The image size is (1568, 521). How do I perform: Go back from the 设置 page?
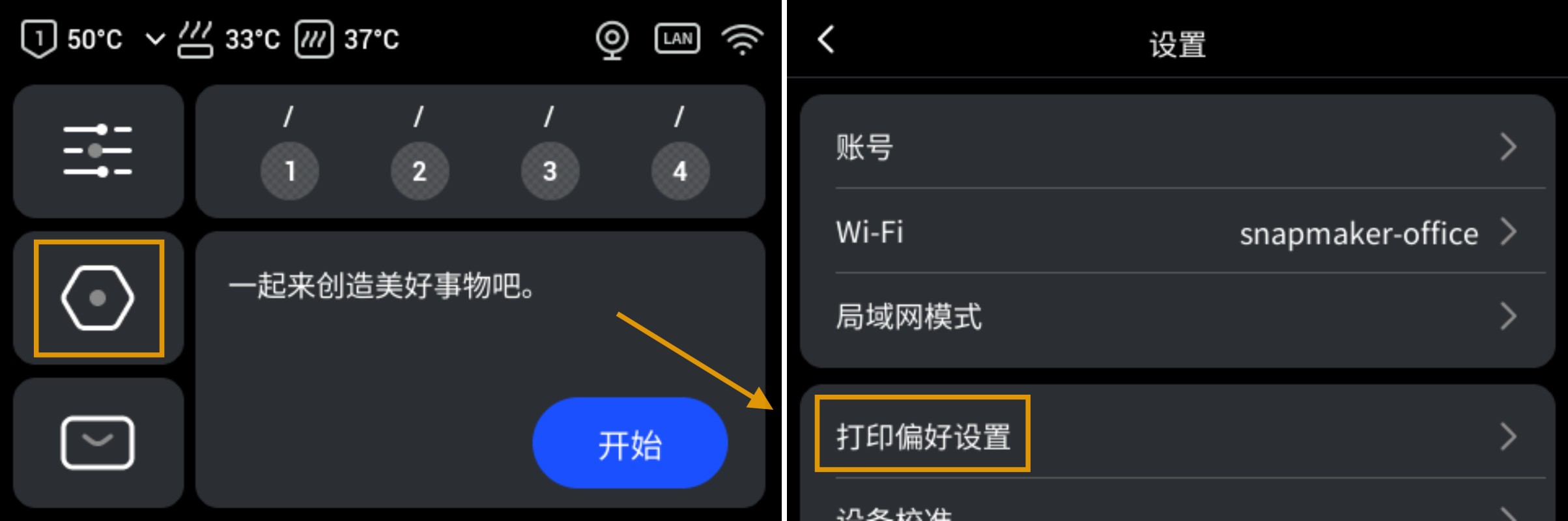[826, 40]
